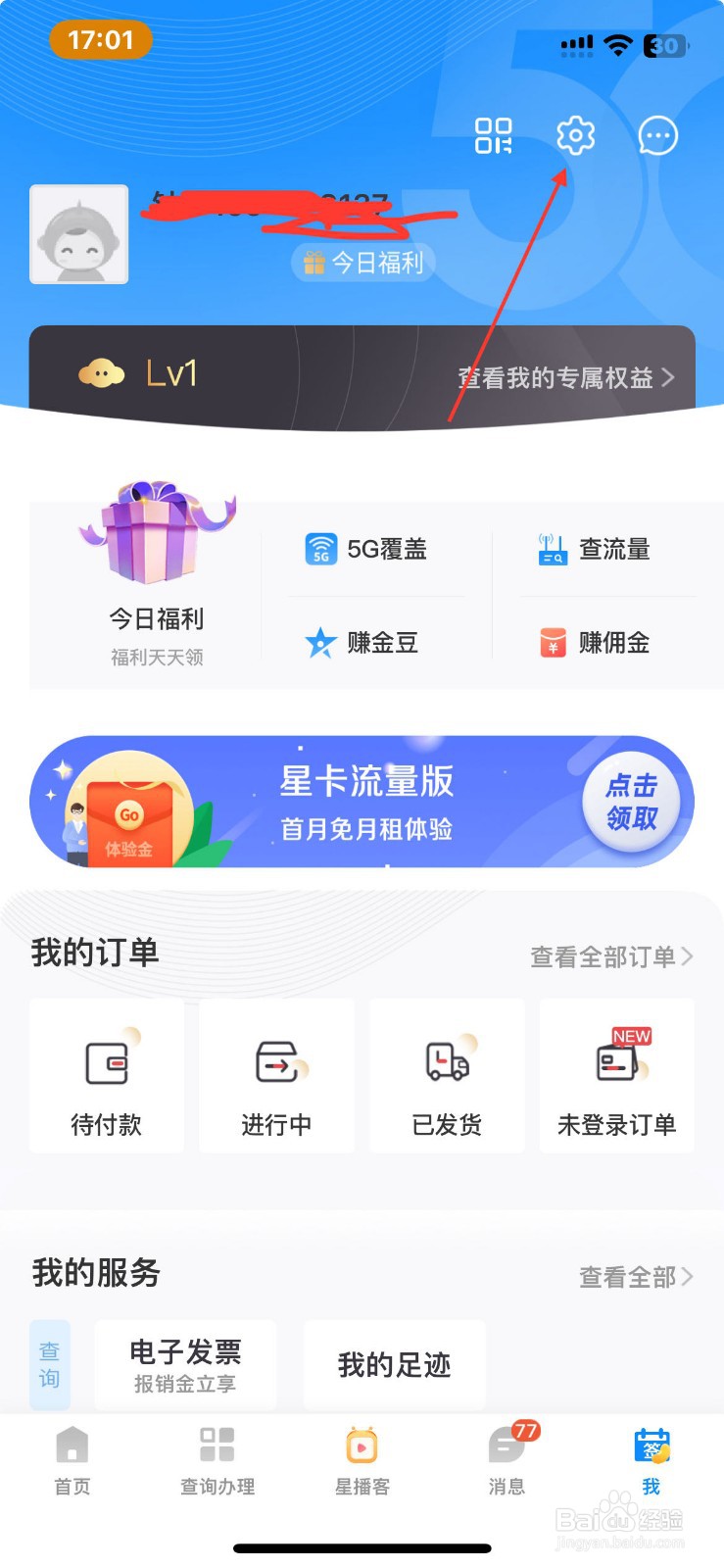Open the QR code scanner icon

tap(493, 136)
